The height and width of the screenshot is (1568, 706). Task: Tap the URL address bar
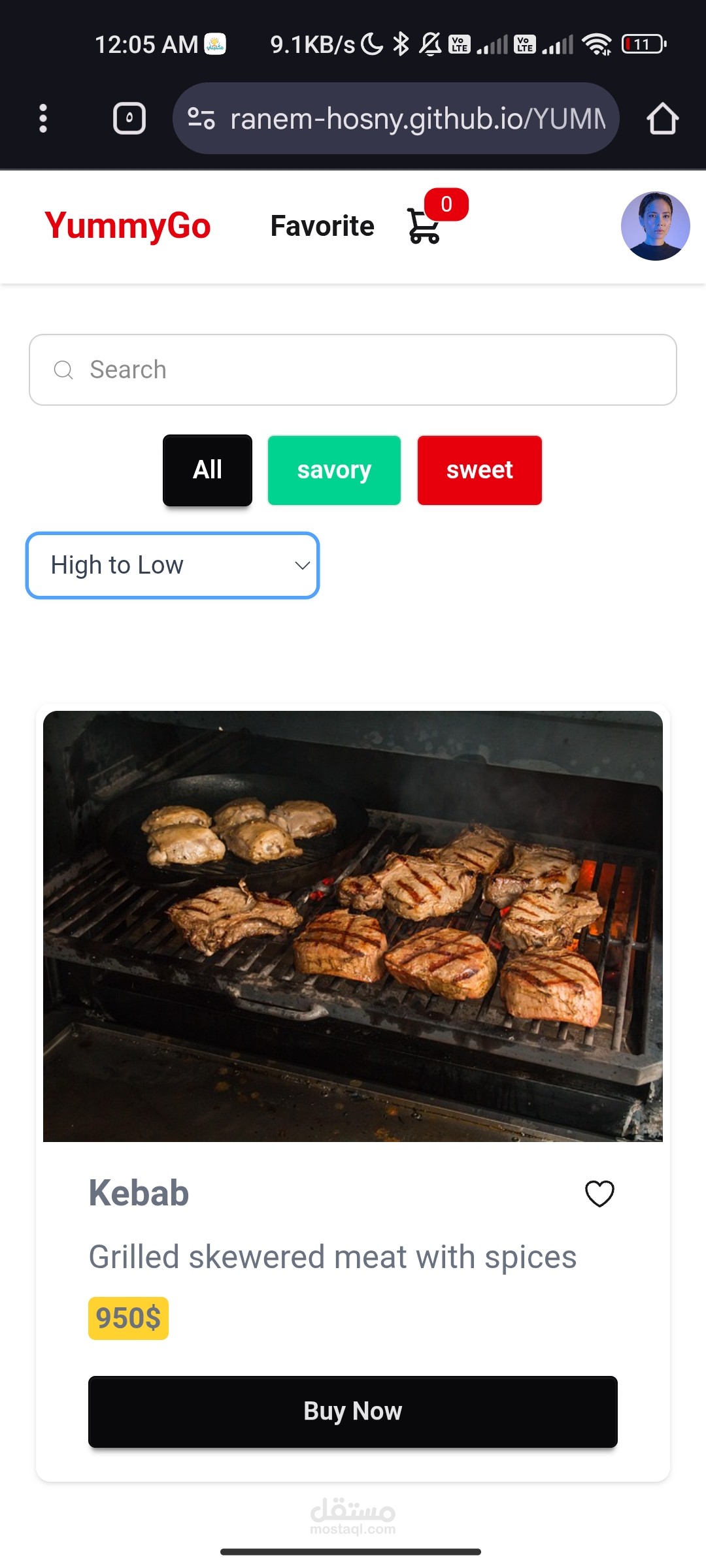(396, 118)
